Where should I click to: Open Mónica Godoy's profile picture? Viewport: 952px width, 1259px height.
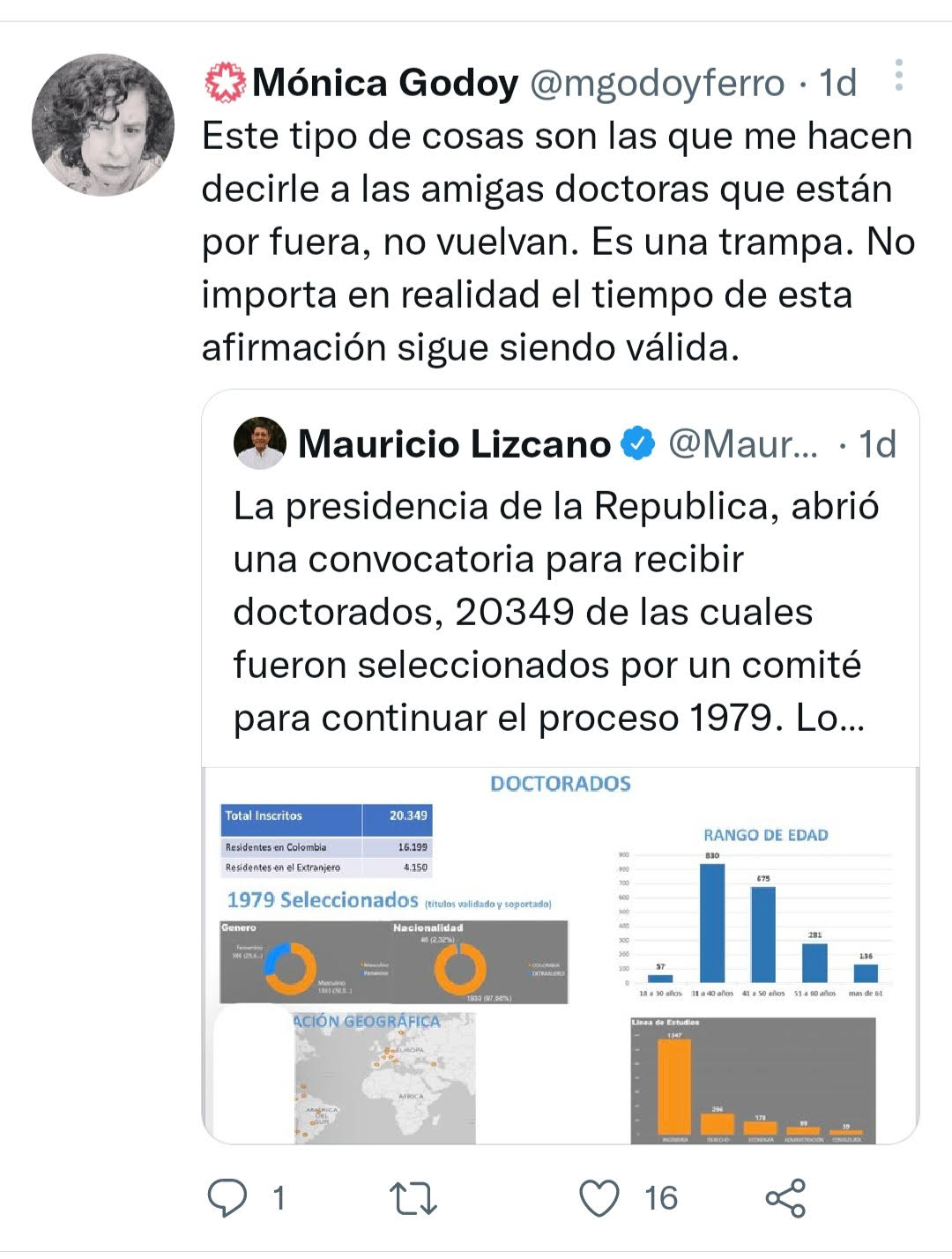click(x=103, y=124)
